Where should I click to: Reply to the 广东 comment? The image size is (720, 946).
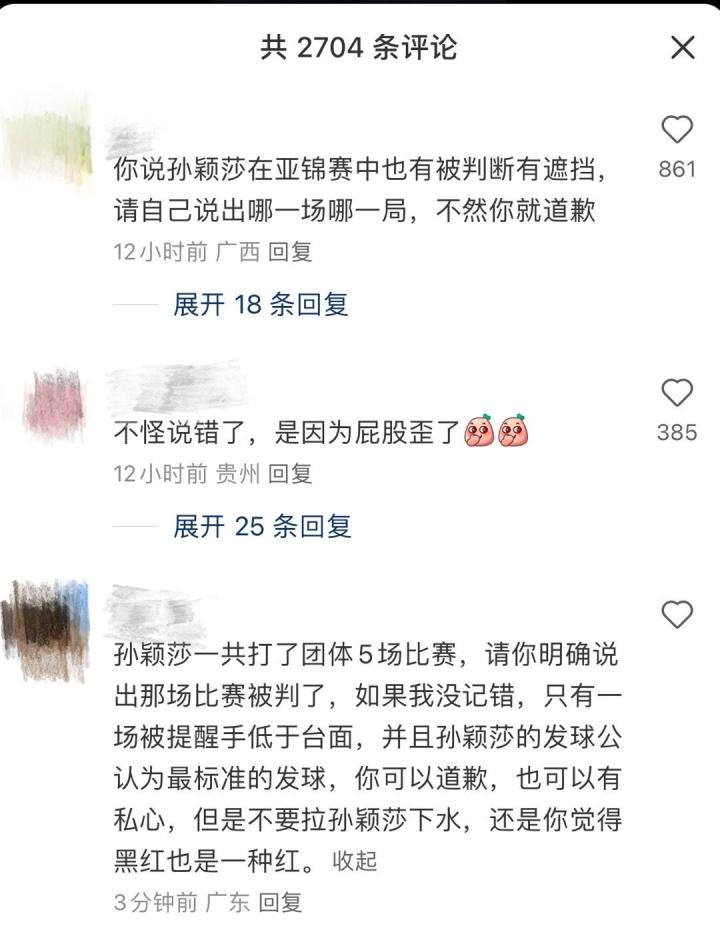(280, 903)
